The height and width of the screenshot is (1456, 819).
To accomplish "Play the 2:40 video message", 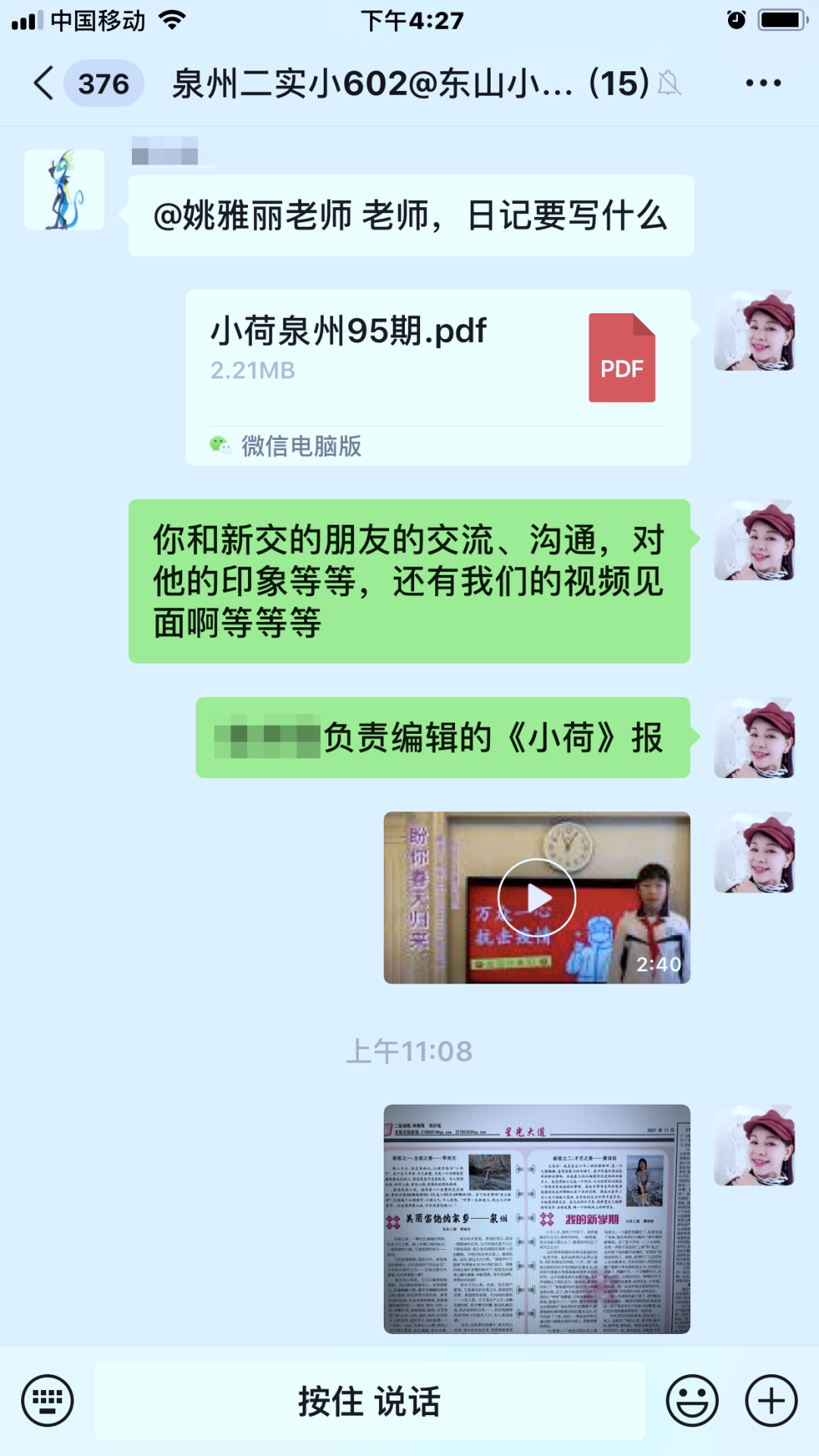I will (537, 898).
